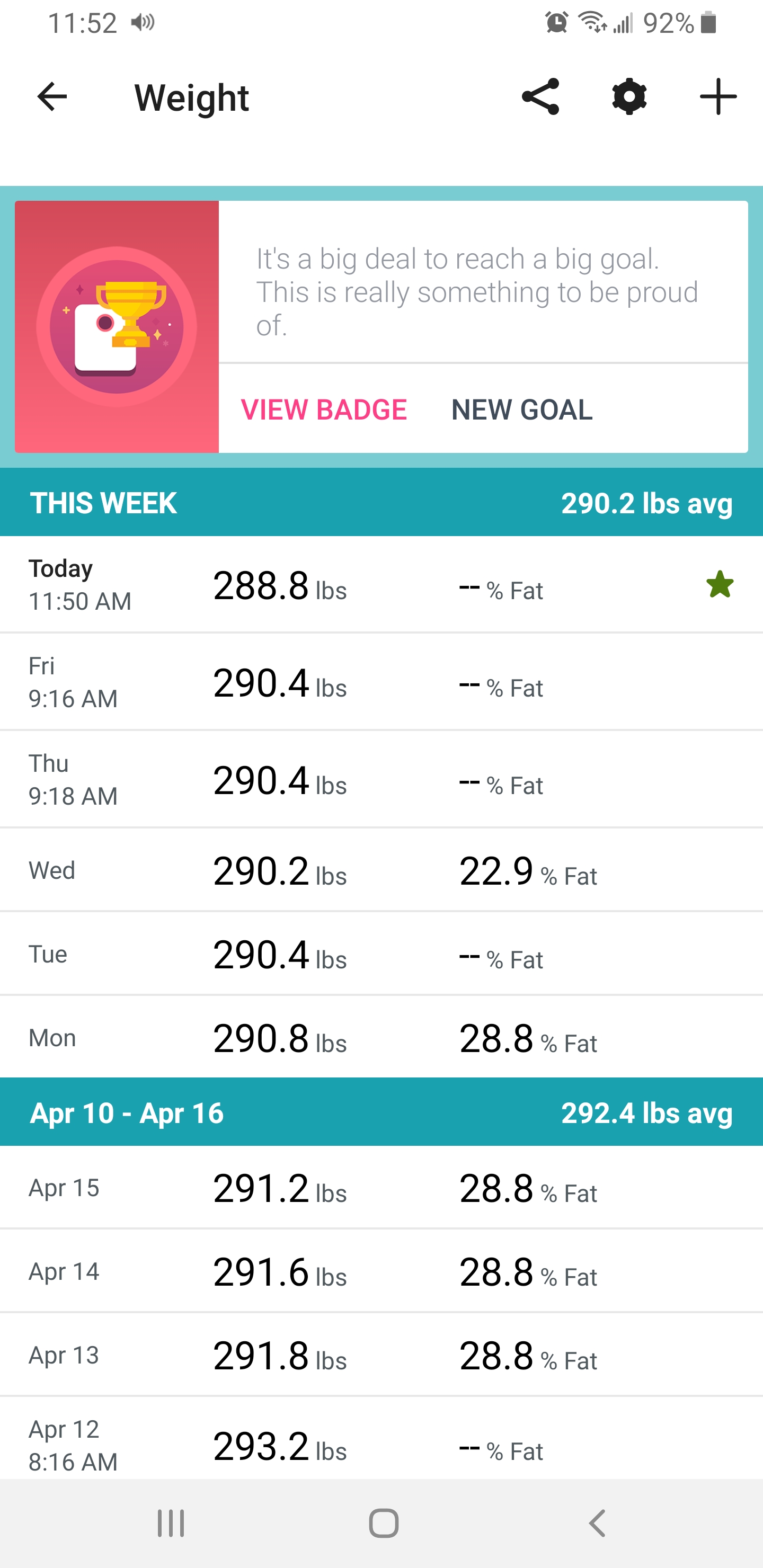Open Today's 288.8 lbs entry

click(x=381, y=585)
